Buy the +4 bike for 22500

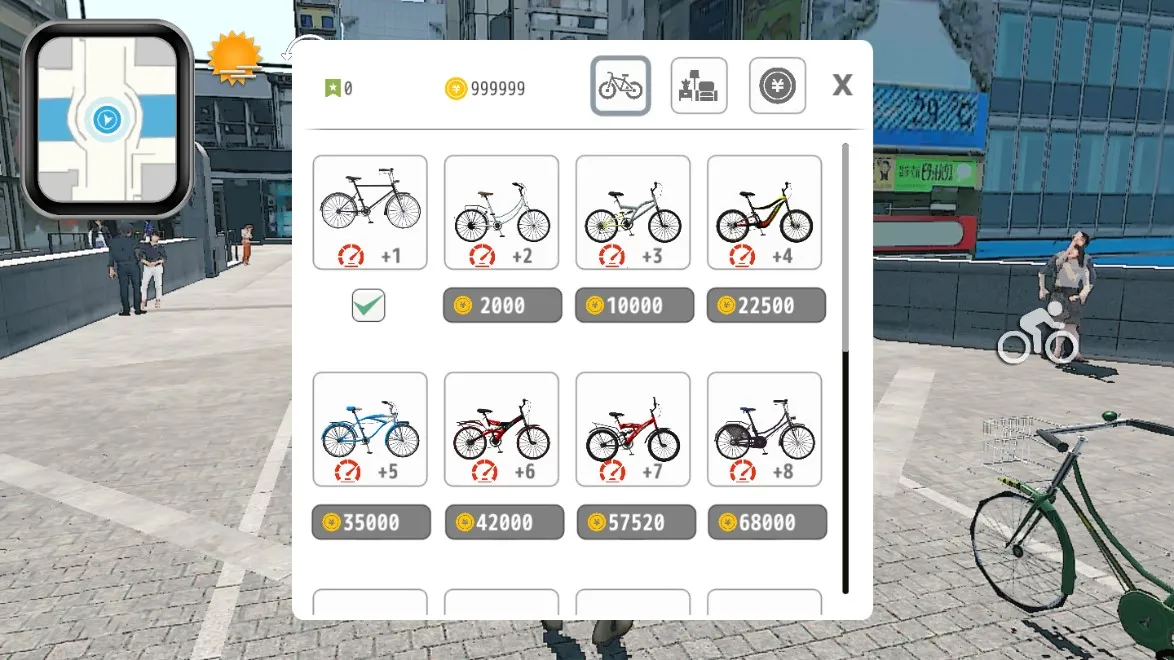click(x=766, y=306)
